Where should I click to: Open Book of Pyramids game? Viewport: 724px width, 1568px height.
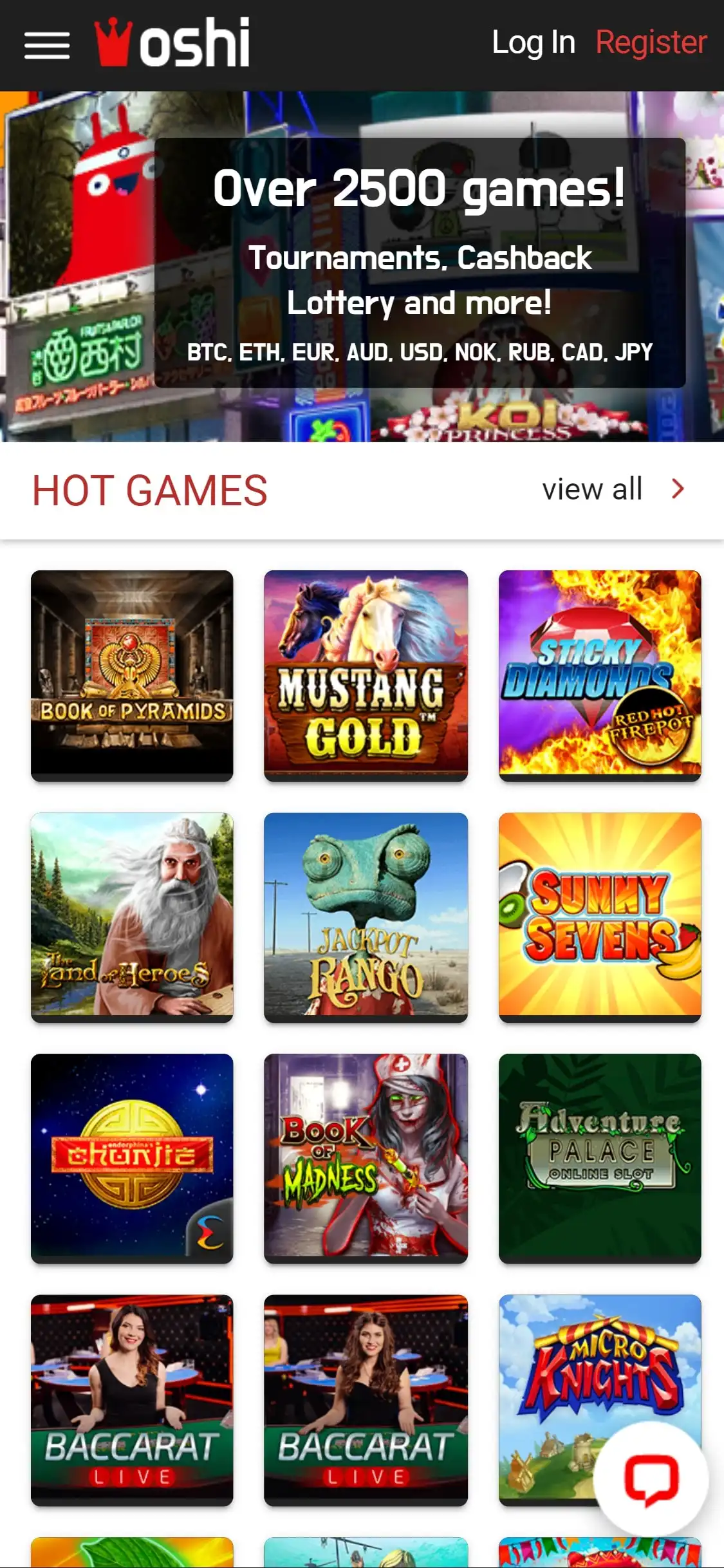pyautogui.click(x=132, y=674)
